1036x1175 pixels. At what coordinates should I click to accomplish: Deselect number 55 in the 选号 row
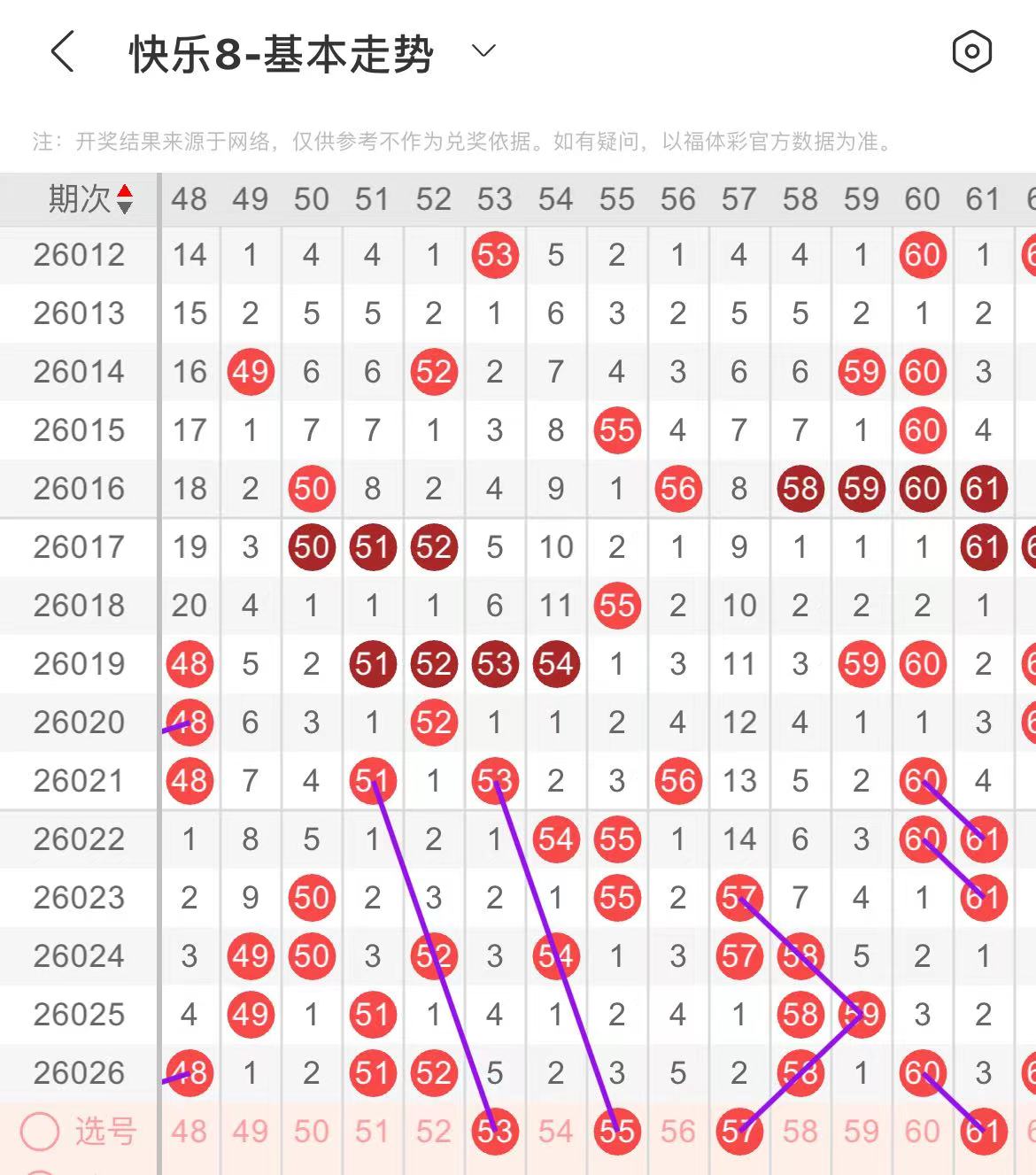pos(616,1132)
